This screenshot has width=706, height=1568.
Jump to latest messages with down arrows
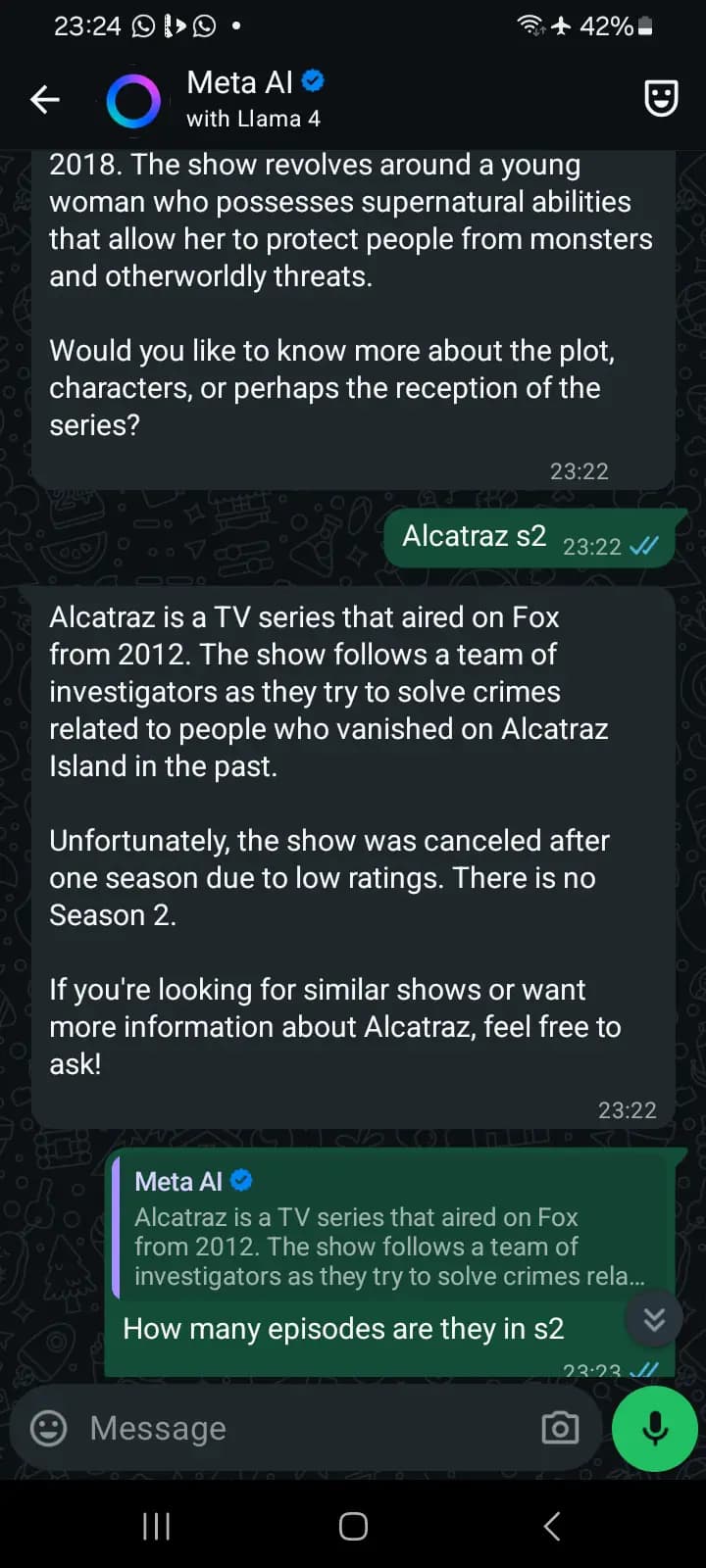tap(654, 1320)
